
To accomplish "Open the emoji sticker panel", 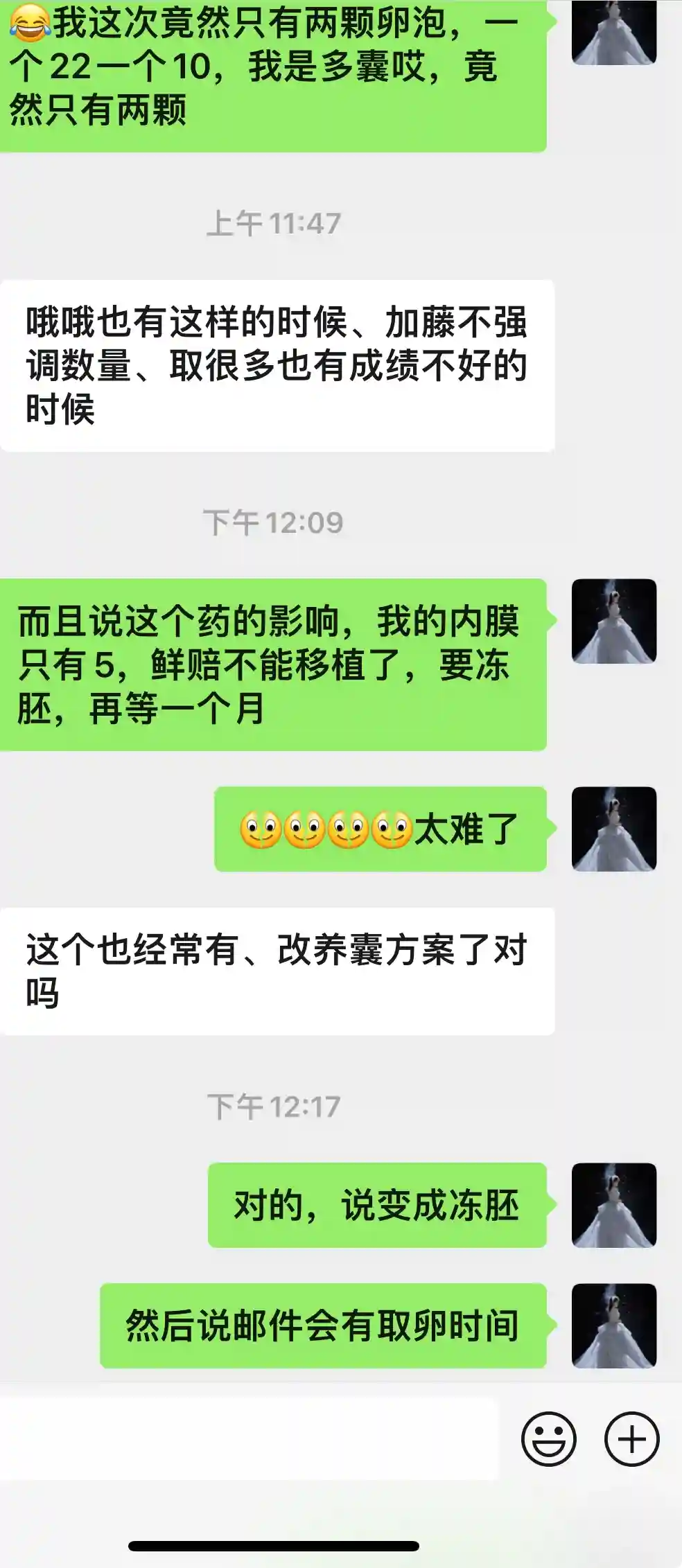I will point(548,1439).
